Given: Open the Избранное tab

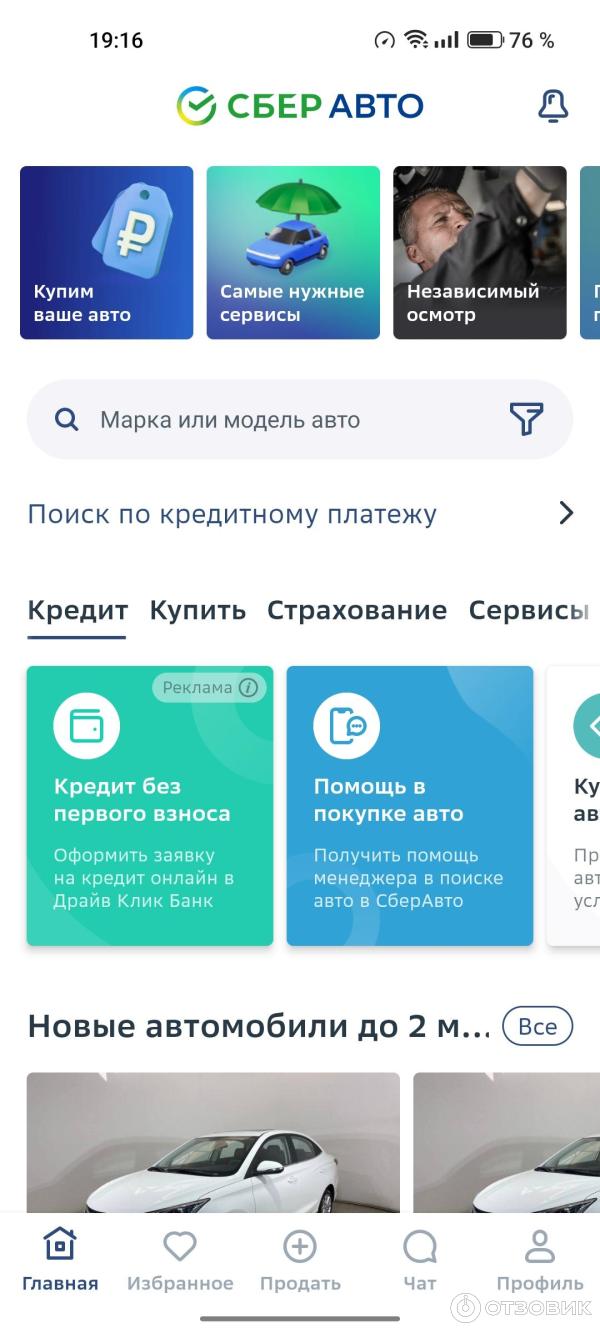Looking at the screenshot, I should coord(180,1261).
